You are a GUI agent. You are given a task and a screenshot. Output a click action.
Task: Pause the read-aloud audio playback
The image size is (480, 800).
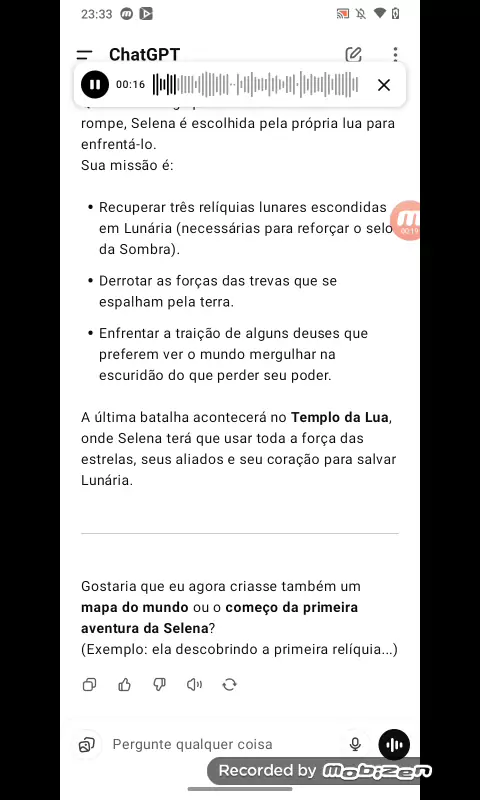pyautogui.click(x=95, y=85)
